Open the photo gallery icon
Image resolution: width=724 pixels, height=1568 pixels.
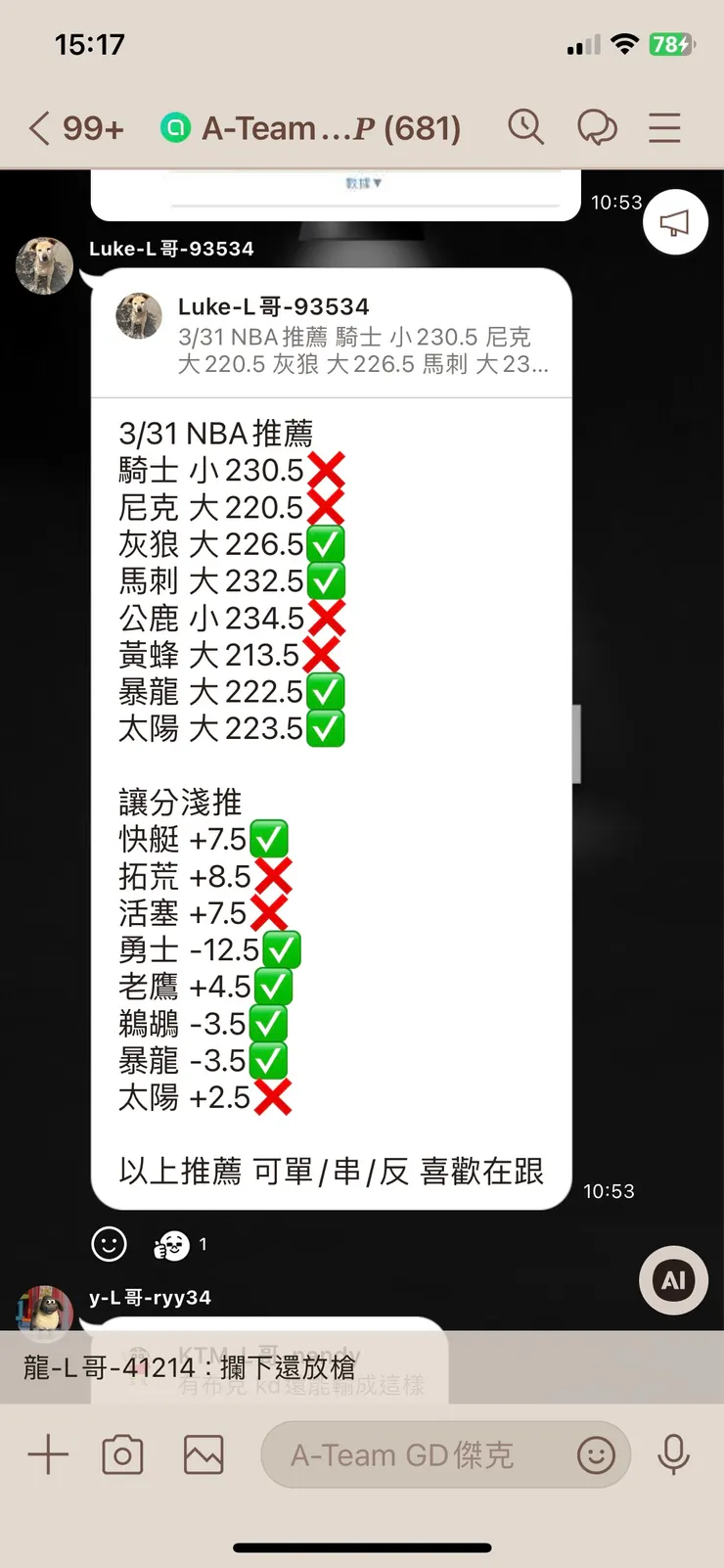pos(203,1454)
